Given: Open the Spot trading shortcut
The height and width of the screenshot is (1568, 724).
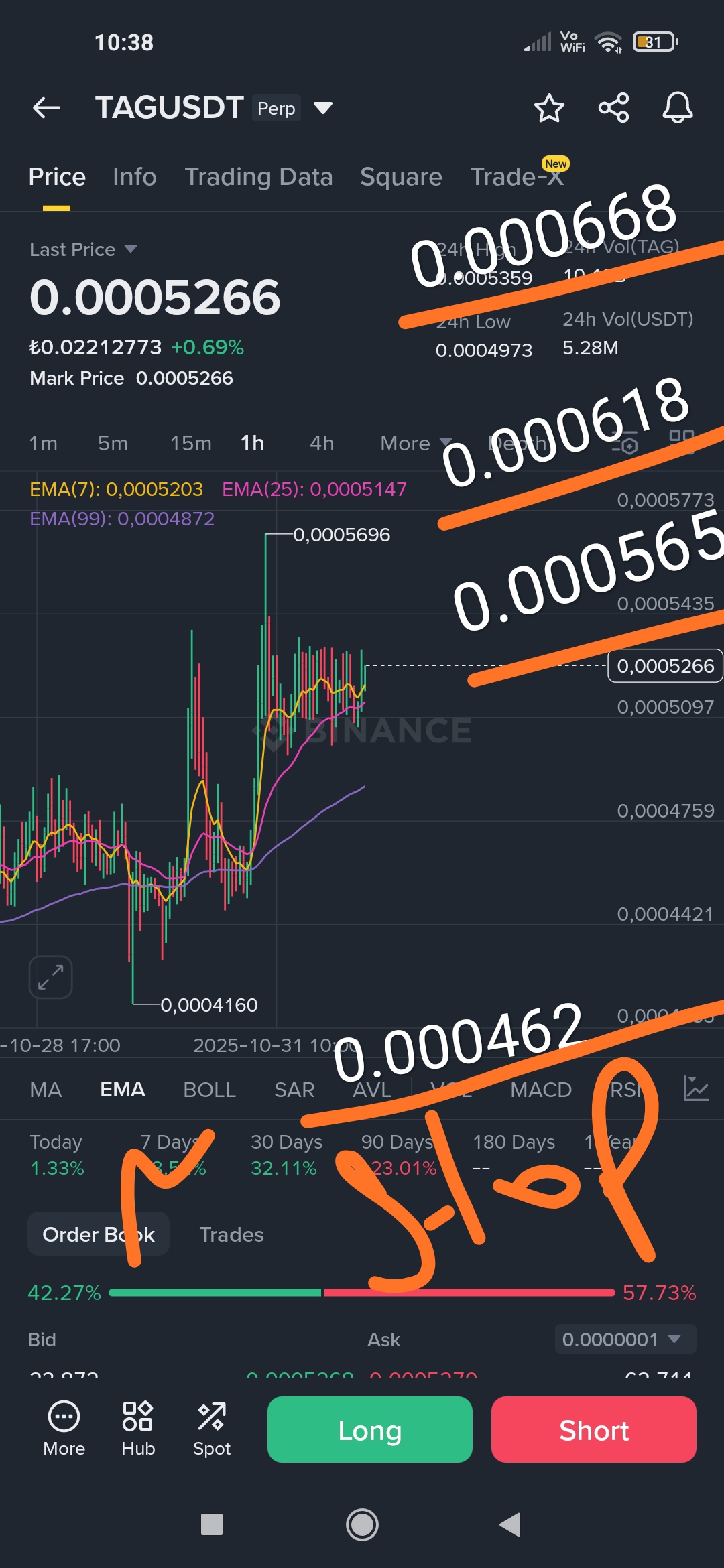Looking at the screenshot, I should pyautogui.click(x=212, y=1429).
